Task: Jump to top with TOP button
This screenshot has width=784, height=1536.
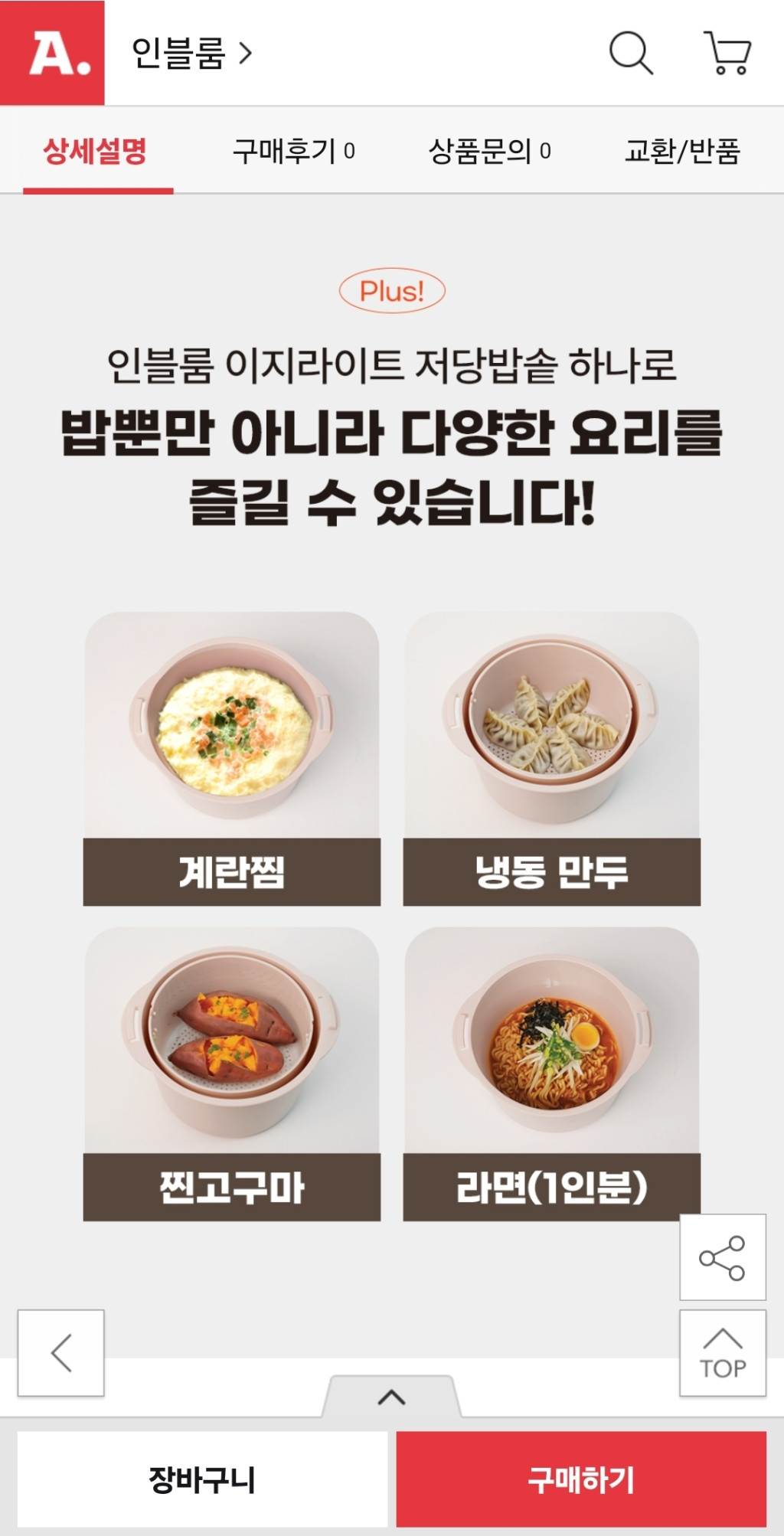Action: pos(722,1353)
